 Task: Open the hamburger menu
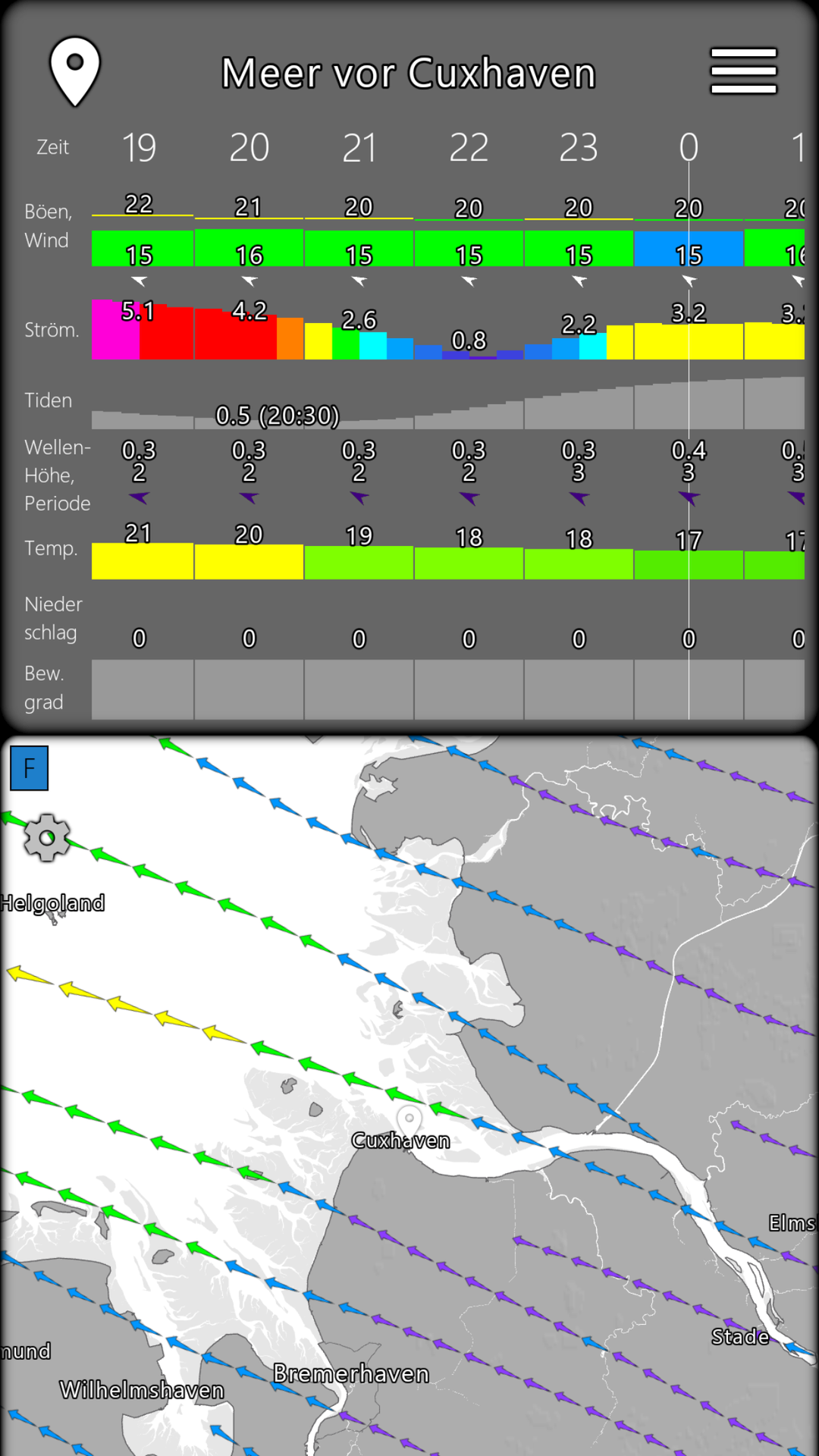tap(743, 71)
